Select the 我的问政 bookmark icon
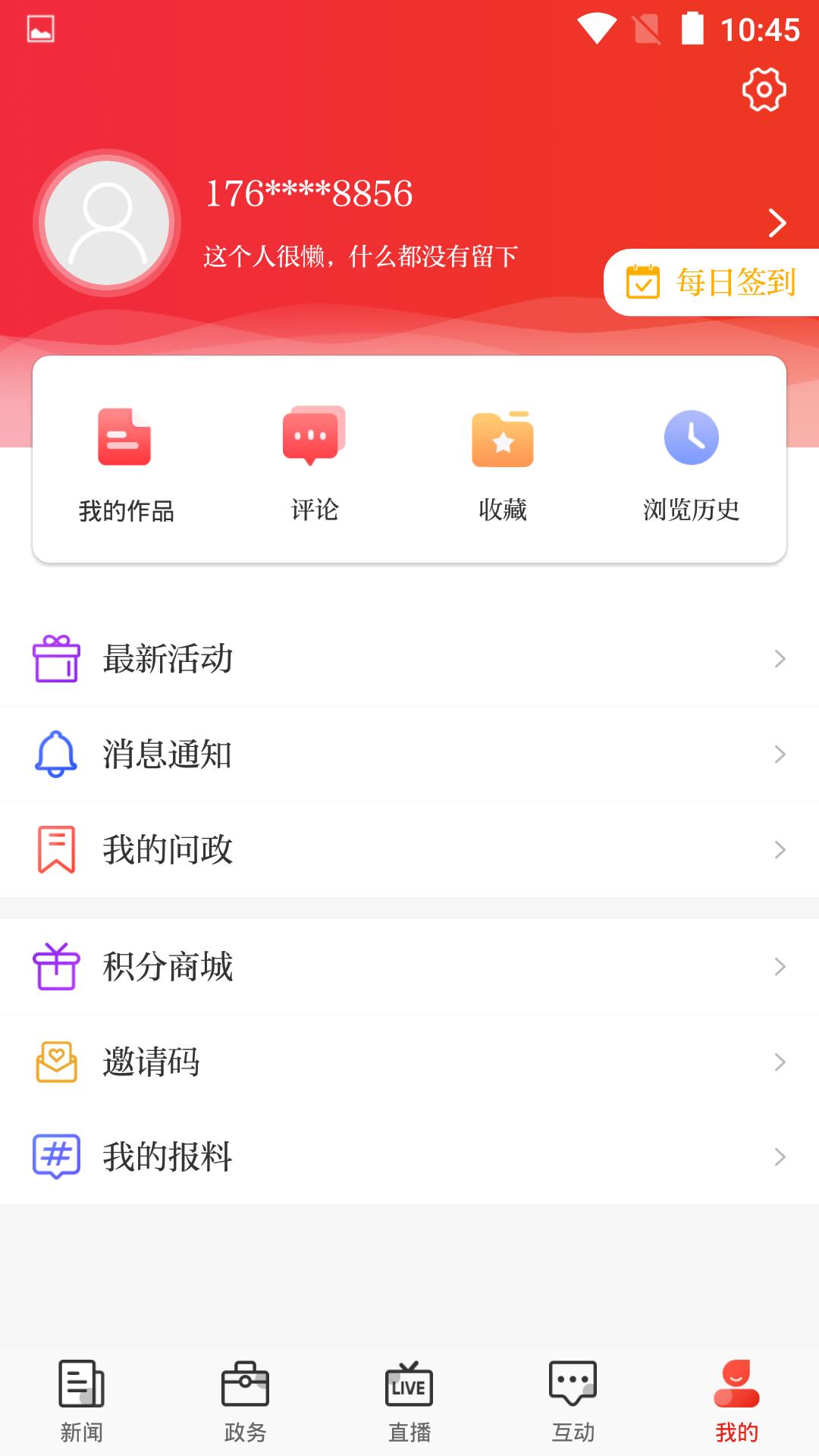The height and width of the screenshot is (1456, 819). tap(55, 850)
